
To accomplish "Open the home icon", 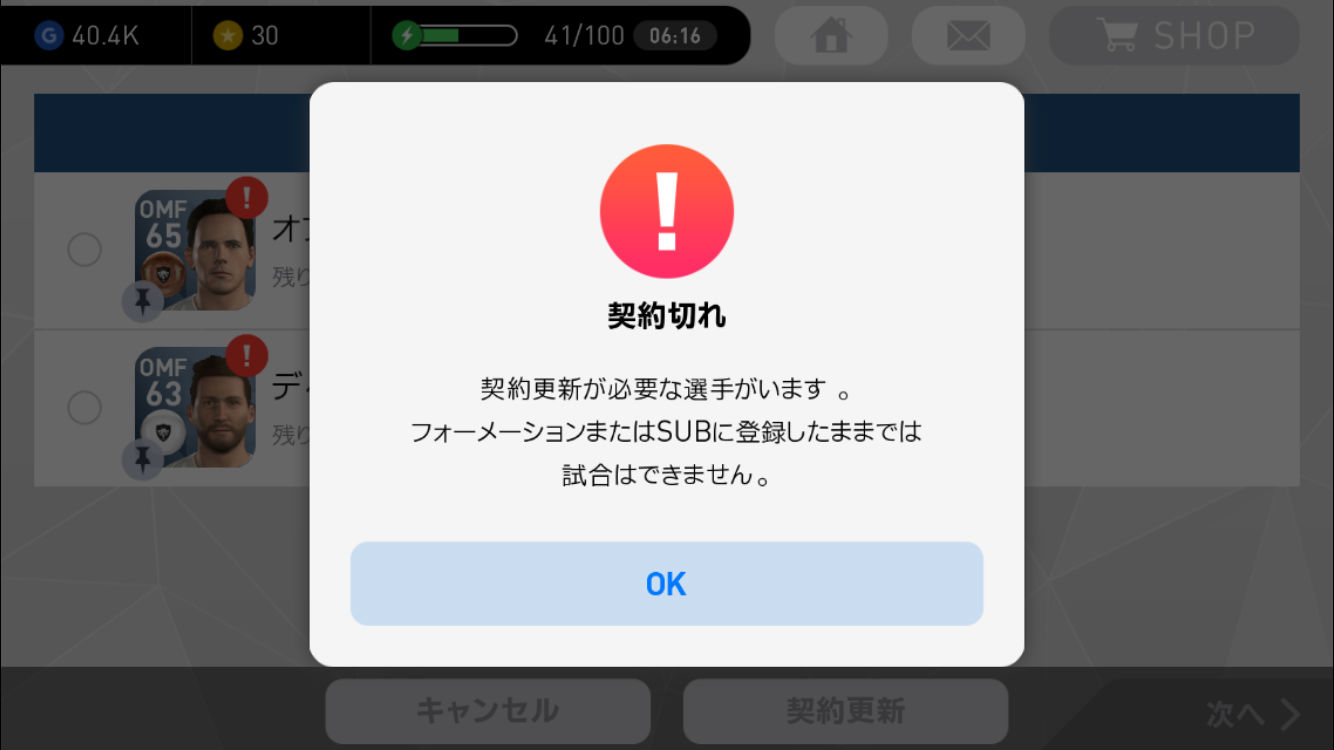I will click(831, 36).
